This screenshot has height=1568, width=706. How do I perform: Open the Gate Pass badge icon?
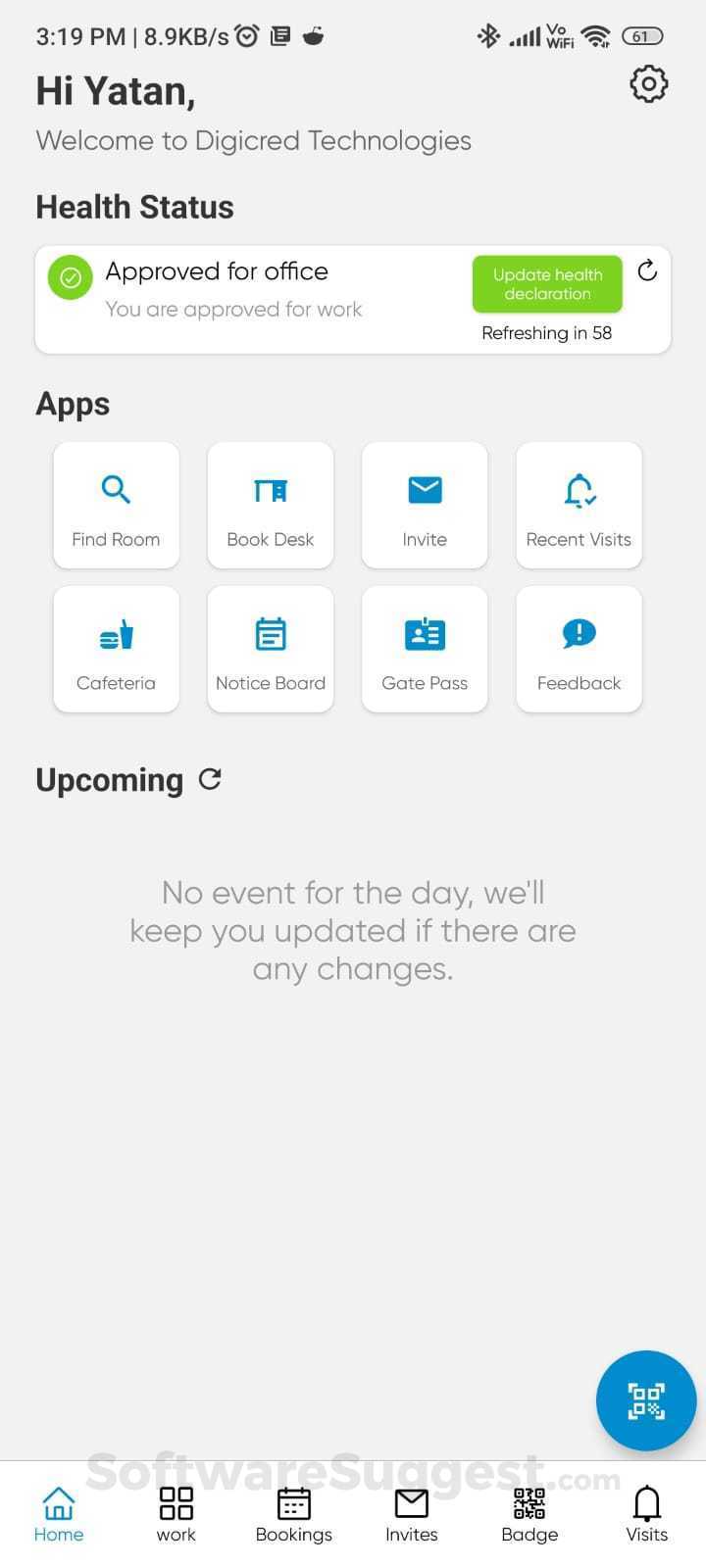(424, 649)
